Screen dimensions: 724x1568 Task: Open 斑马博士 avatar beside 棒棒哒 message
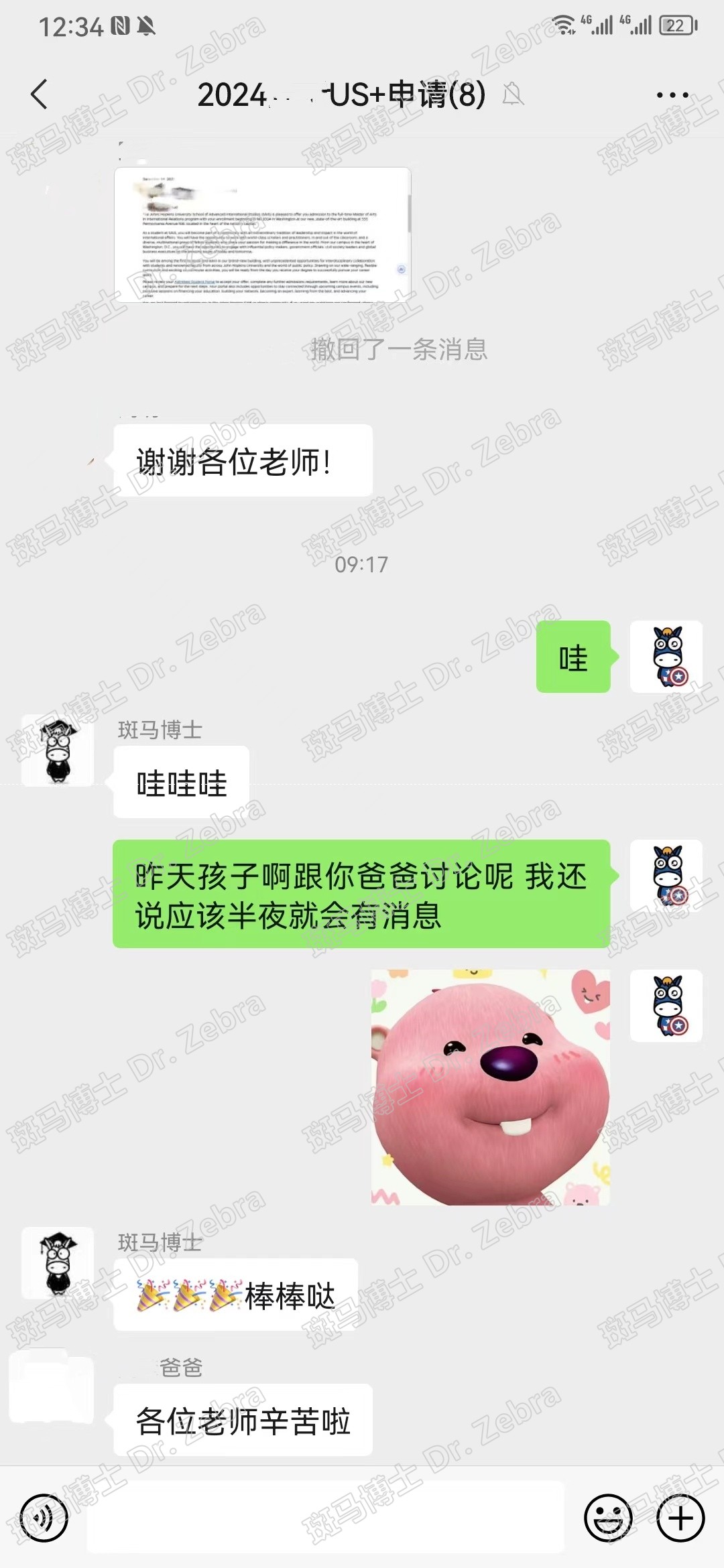(58, 1263)
